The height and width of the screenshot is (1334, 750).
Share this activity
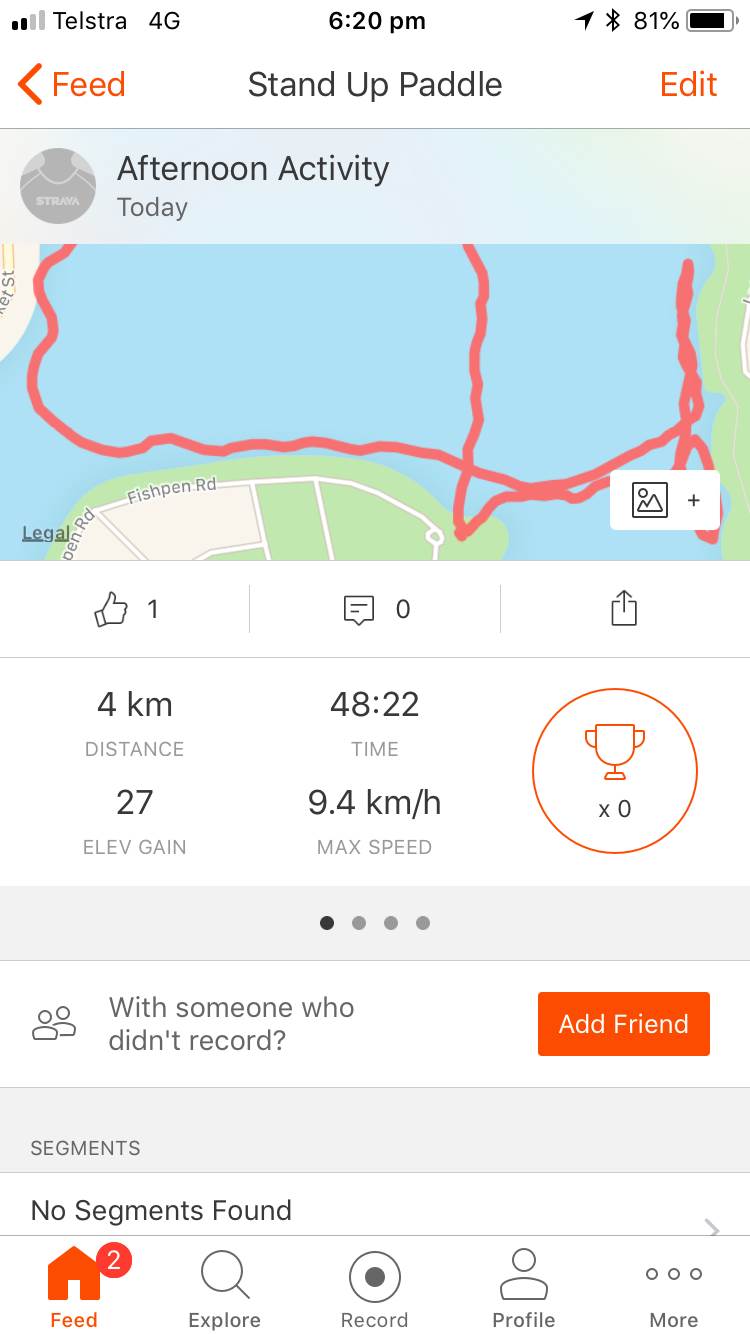[624, 608]
